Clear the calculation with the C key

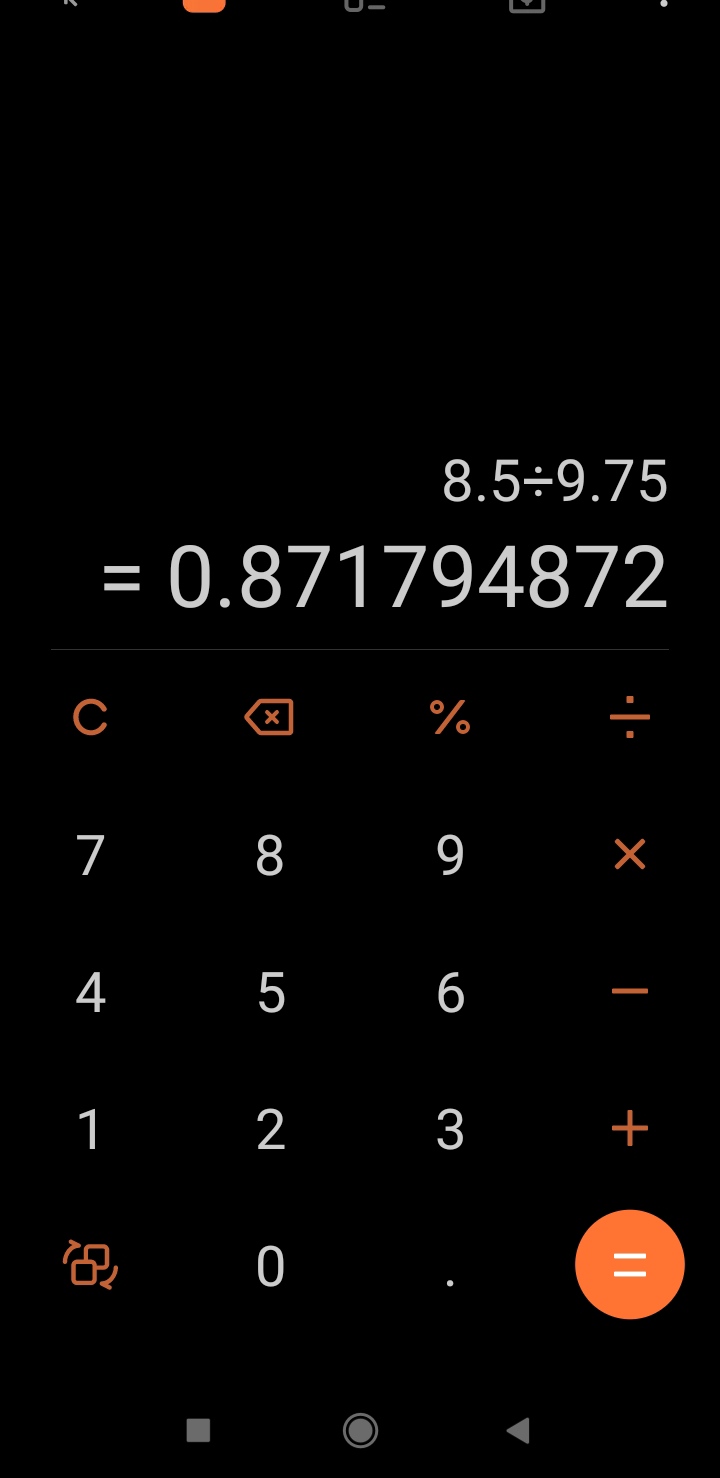click(x=90, y=718)
